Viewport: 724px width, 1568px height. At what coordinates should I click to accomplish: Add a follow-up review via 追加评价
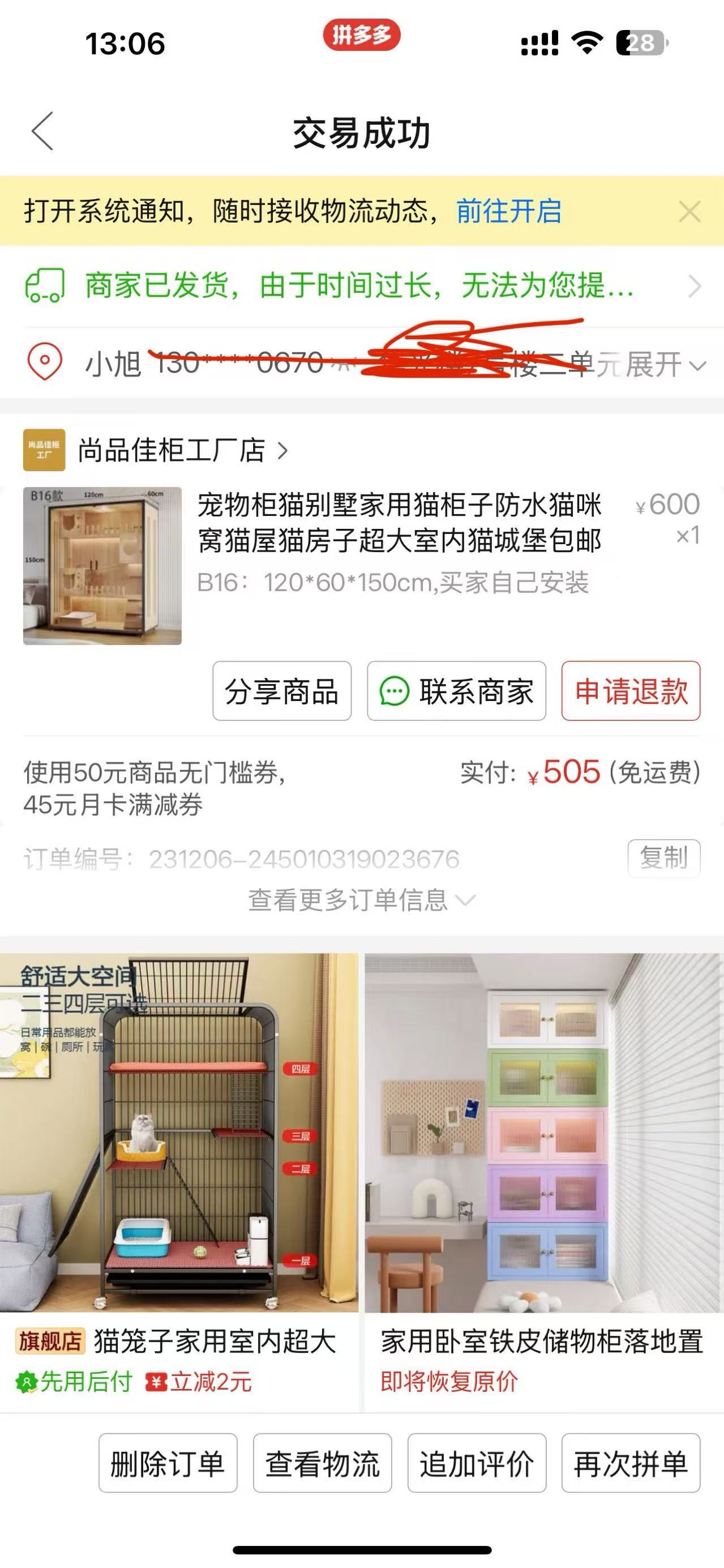coord(477,1463)
